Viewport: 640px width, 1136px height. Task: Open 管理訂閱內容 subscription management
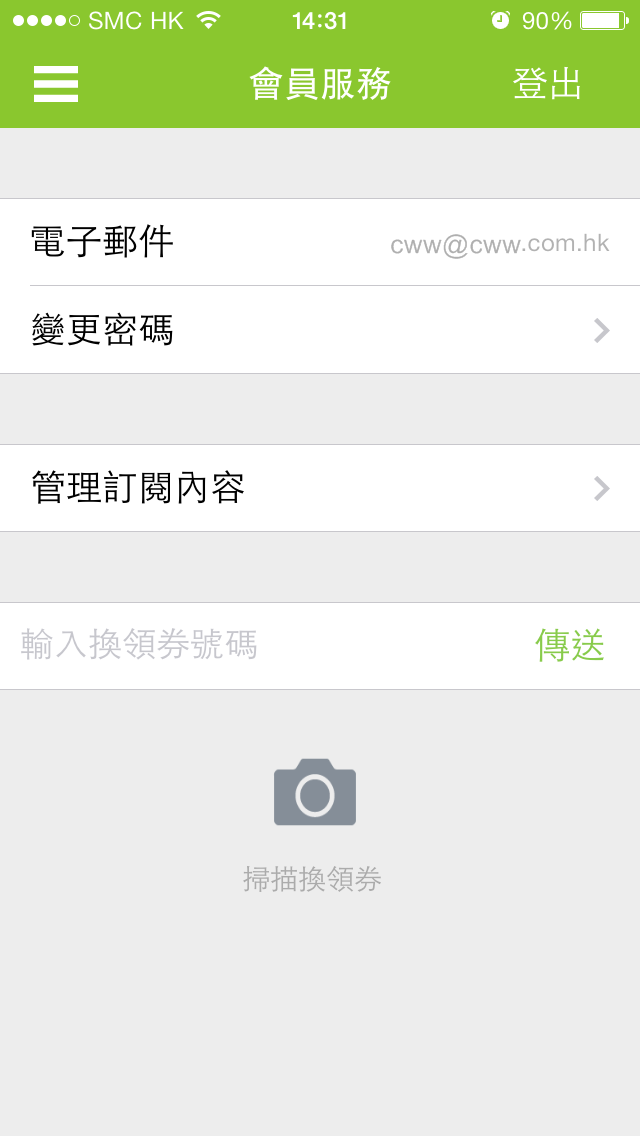point(320,488)
